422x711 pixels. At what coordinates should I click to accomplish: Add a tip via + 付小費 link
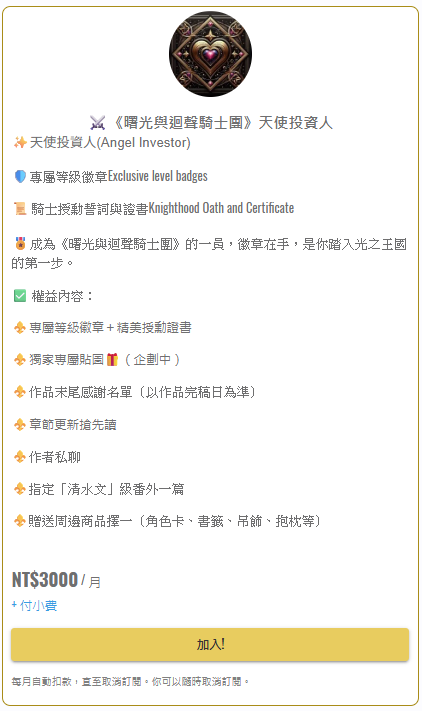(34, 605)
